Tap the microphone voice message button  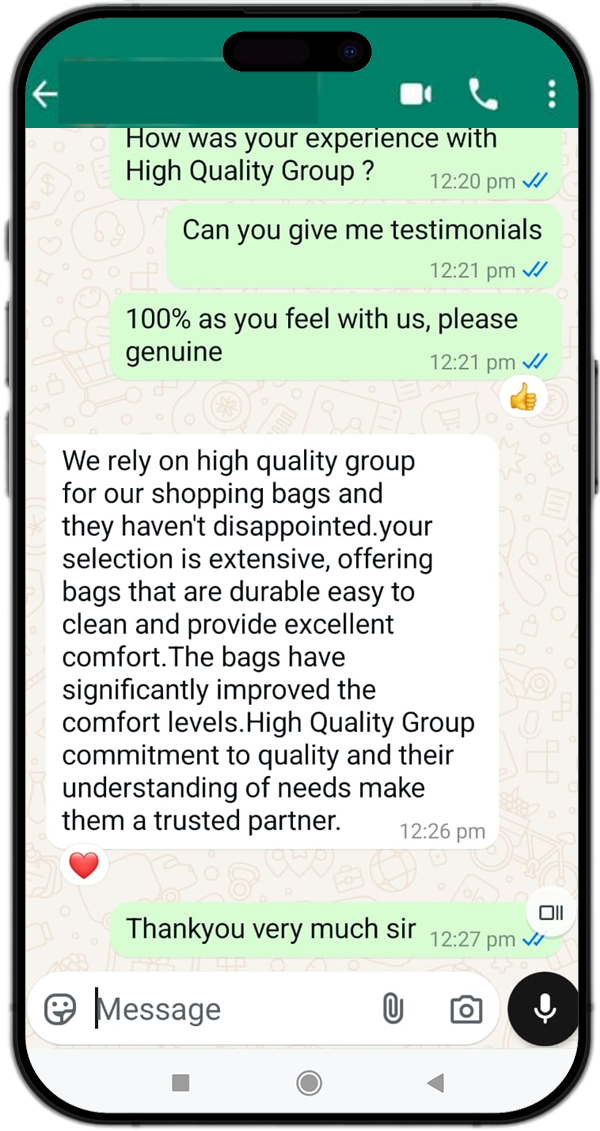tap(544, 1008)
